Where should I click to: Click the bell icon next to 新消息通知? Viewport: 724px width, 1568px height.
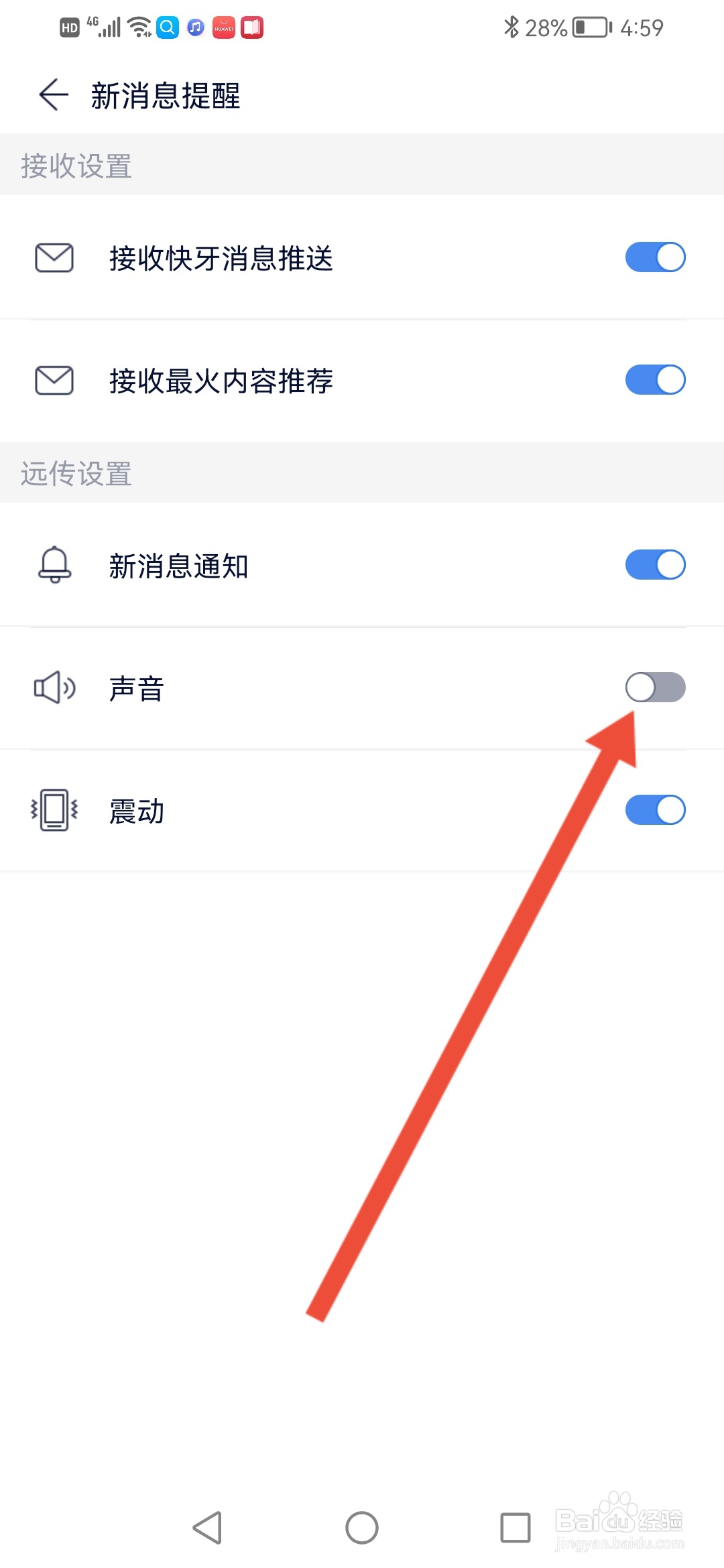(54, 566)
